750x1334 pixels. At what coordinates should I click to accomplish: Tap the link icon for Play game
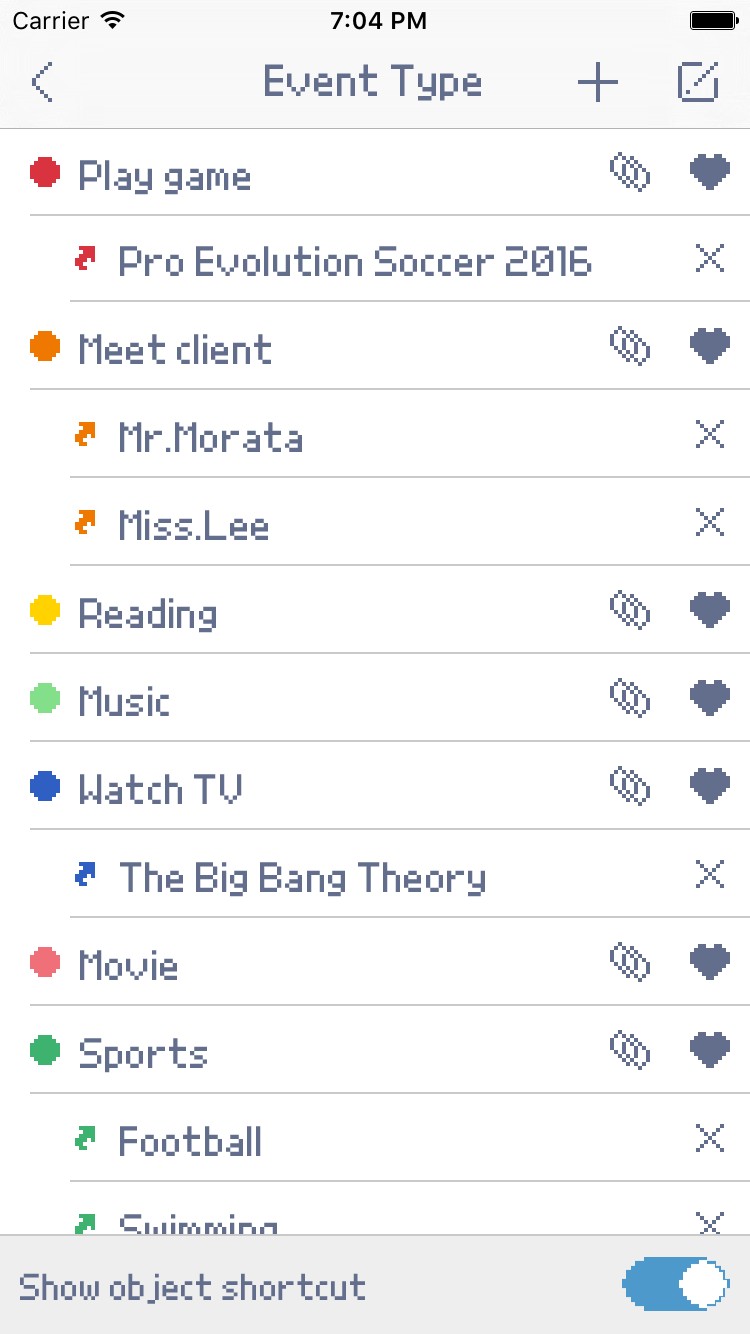click(630, 173)
